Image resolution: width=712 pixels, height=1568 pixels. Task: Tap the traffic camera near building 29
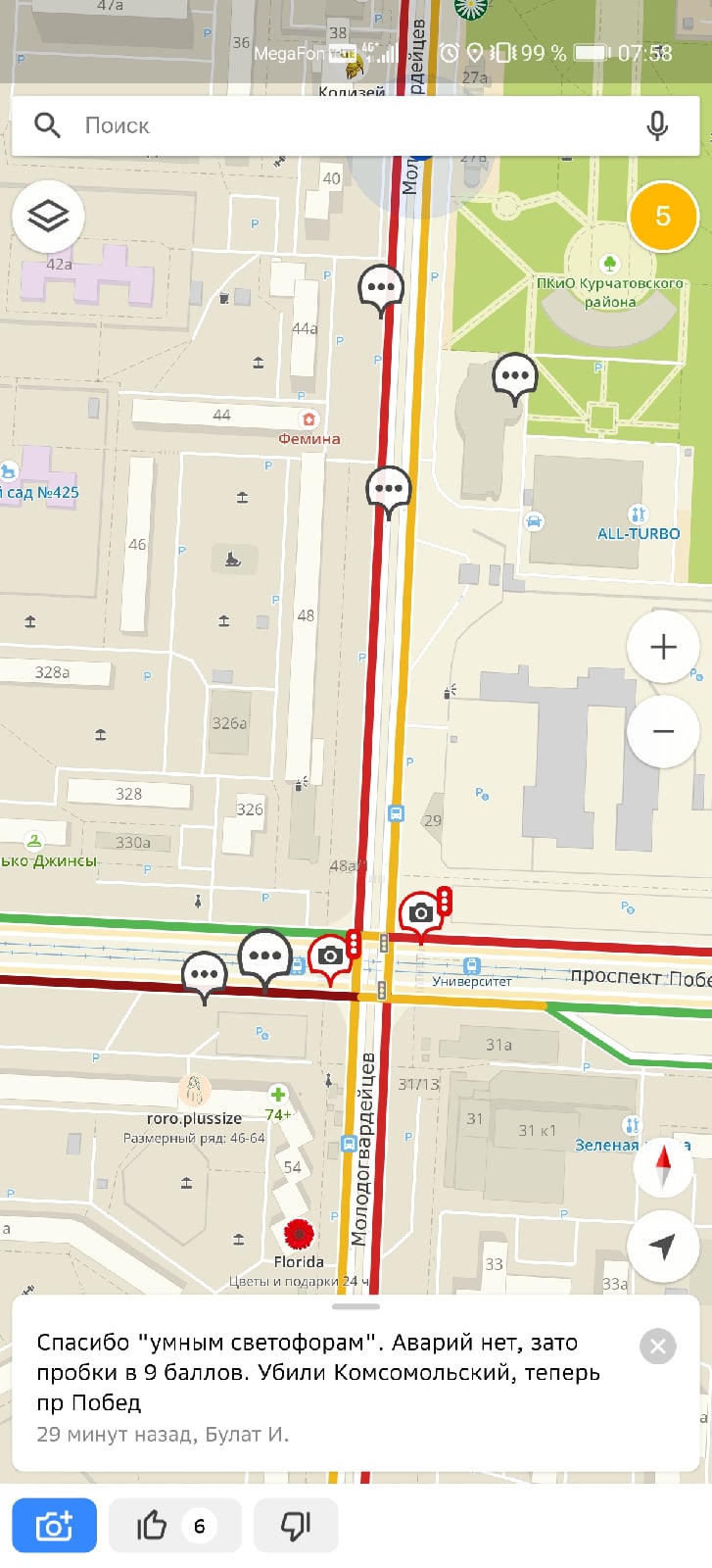click(421, 912)
